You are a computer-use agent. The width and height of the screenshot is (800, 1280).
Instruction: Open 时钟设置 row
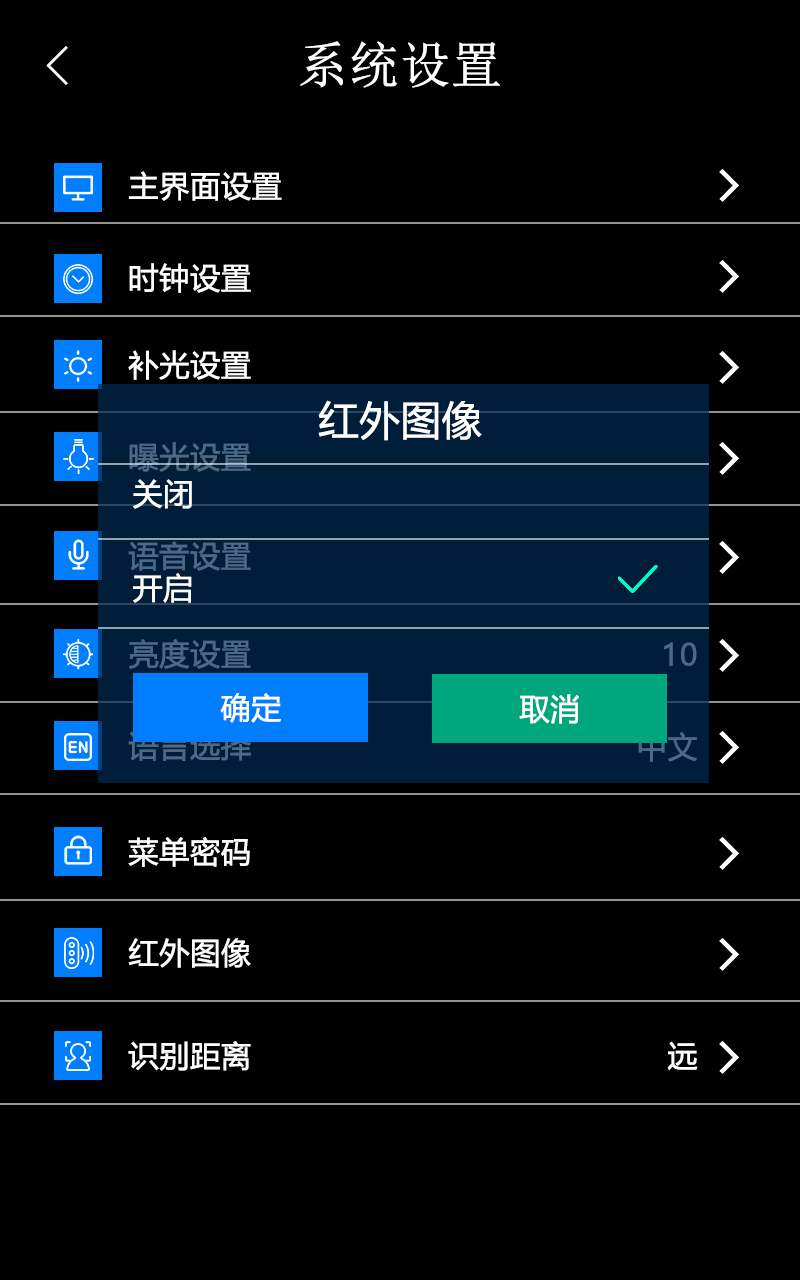click(400, 278)
